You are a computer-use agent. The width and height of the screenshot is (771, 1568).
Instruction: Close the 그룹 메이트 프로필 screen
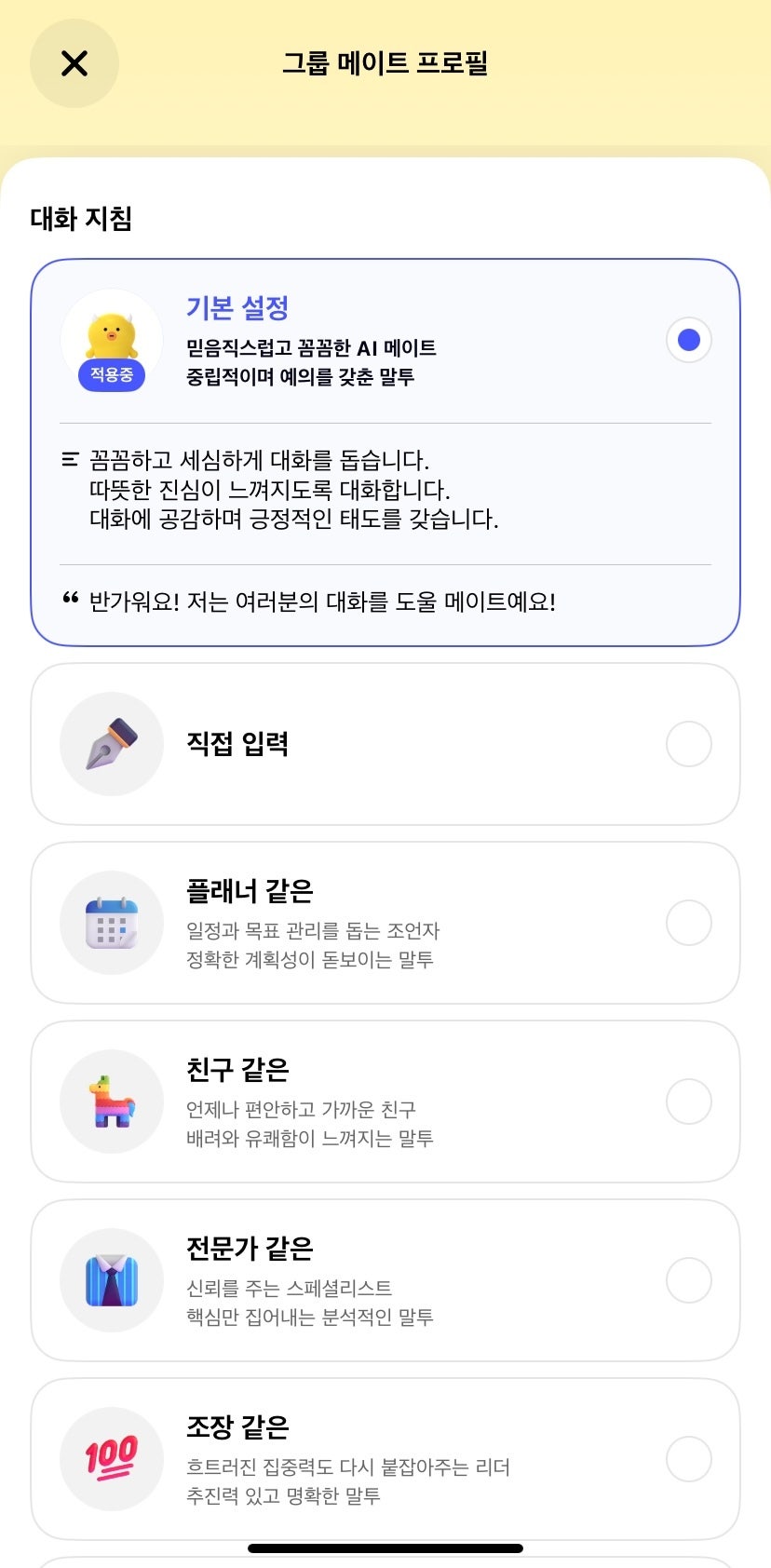click(74, 63)
